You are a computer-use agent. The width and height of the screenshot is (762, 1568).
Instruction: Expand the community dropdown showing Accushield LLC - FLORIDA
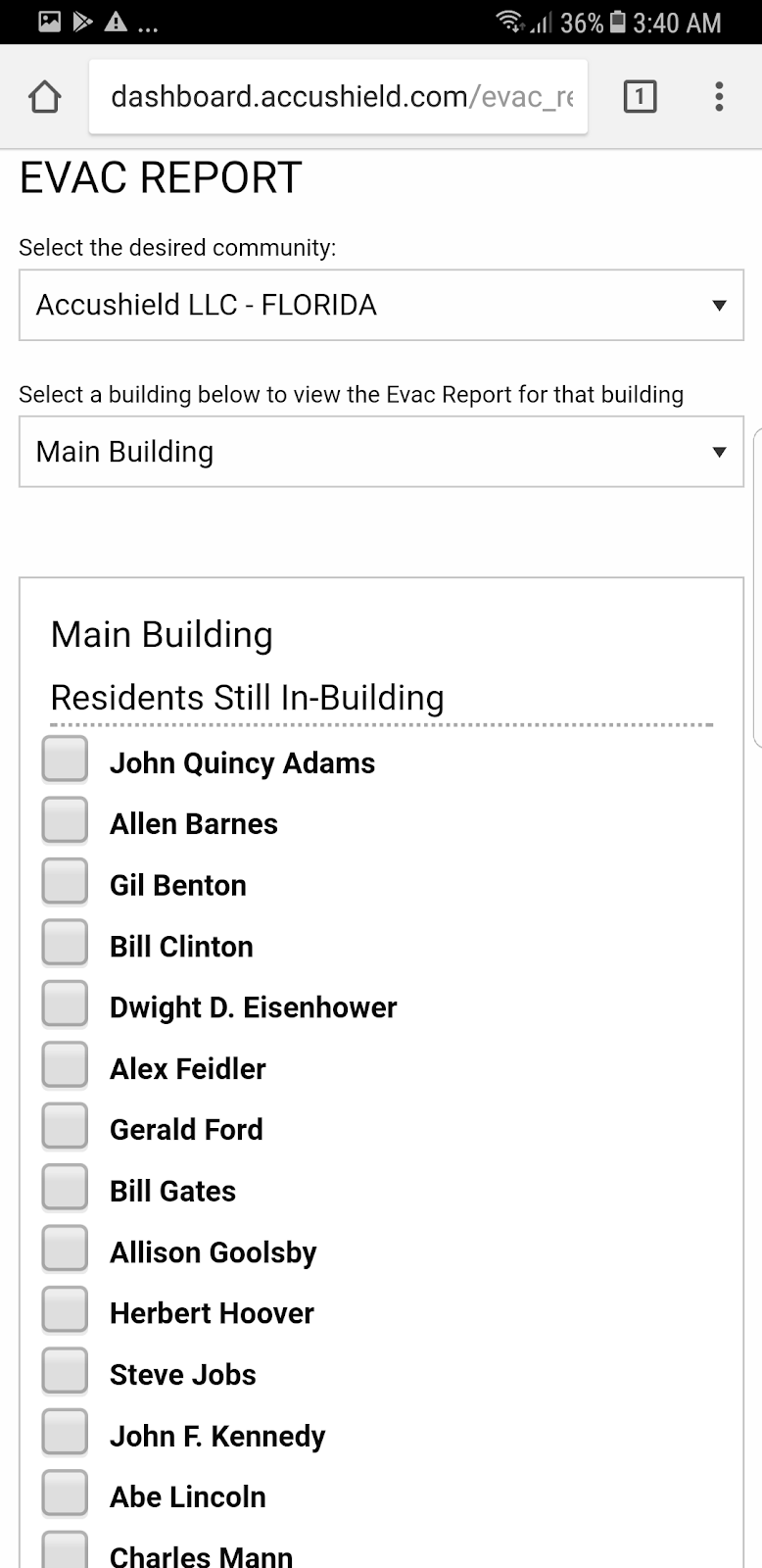click(x=381, y=306)
